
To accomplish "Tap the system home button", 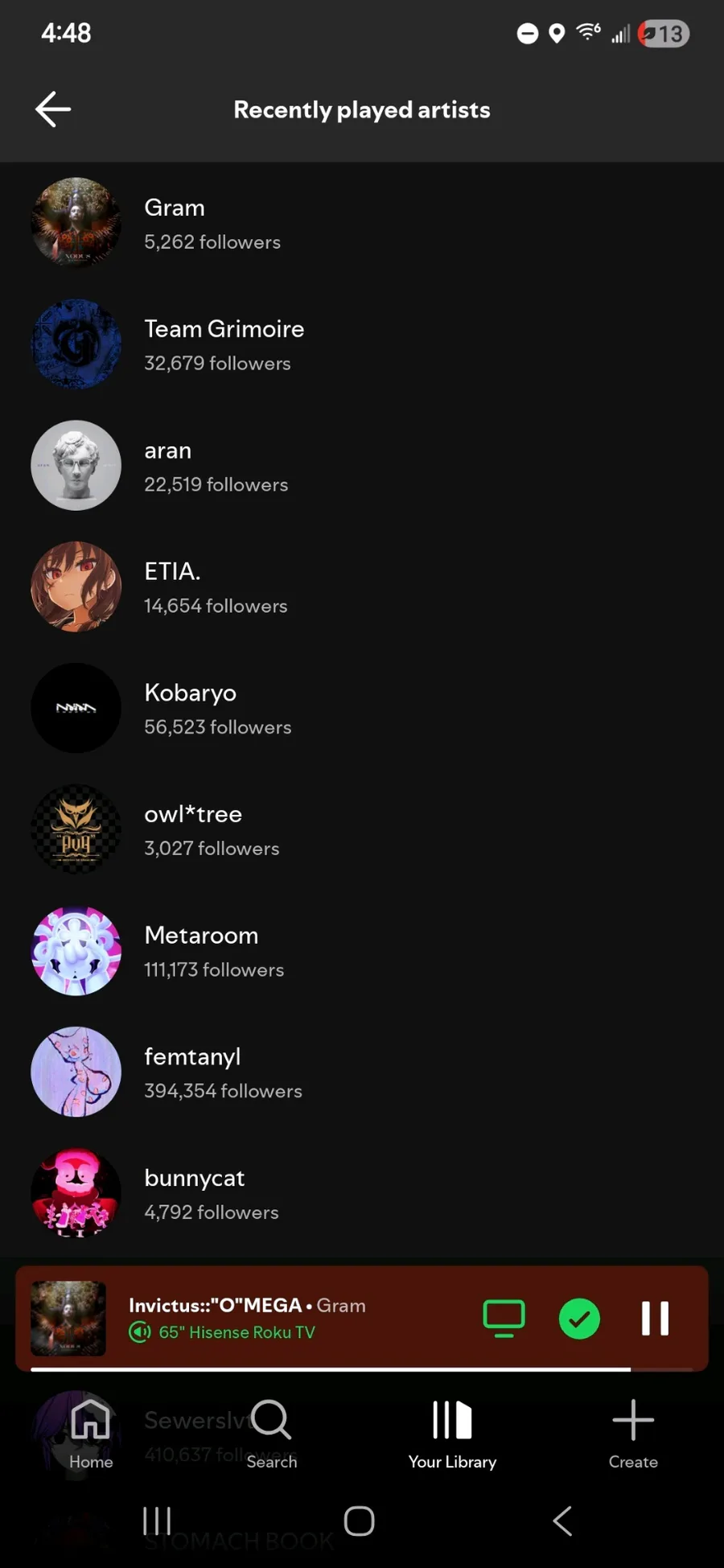I will [x=359, y=1521].
